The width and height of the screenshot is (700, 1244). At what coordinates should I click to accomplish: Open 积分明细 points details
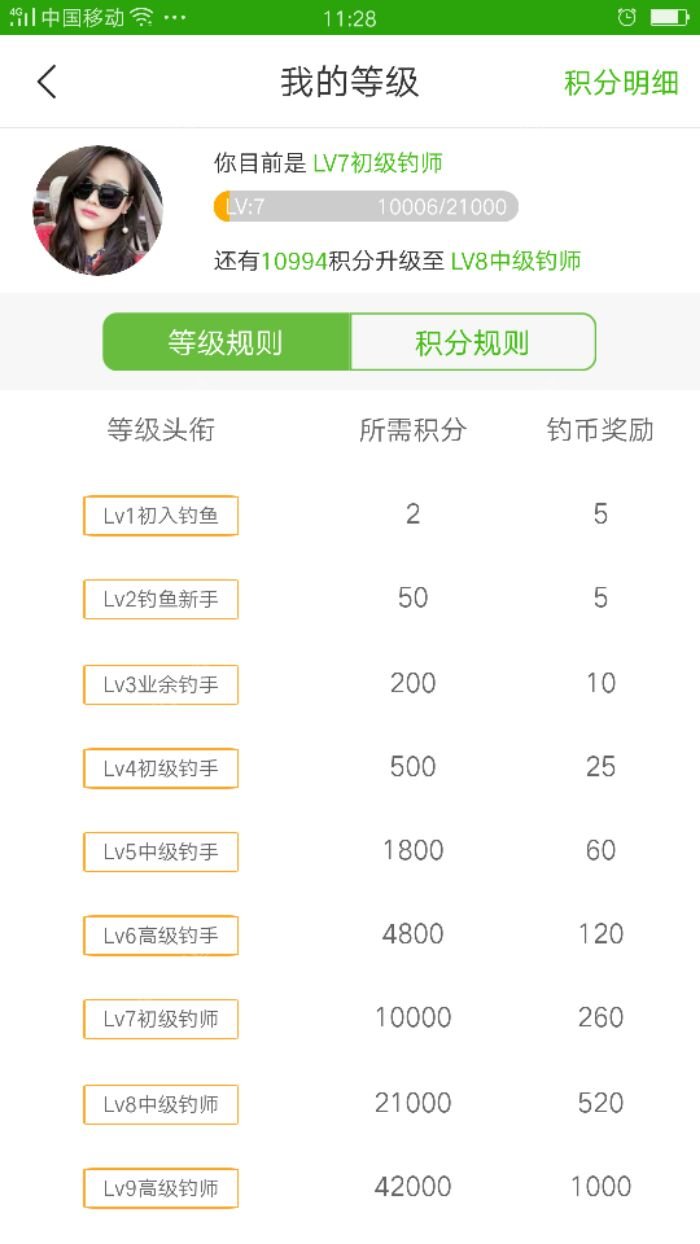tap(621, 82)
